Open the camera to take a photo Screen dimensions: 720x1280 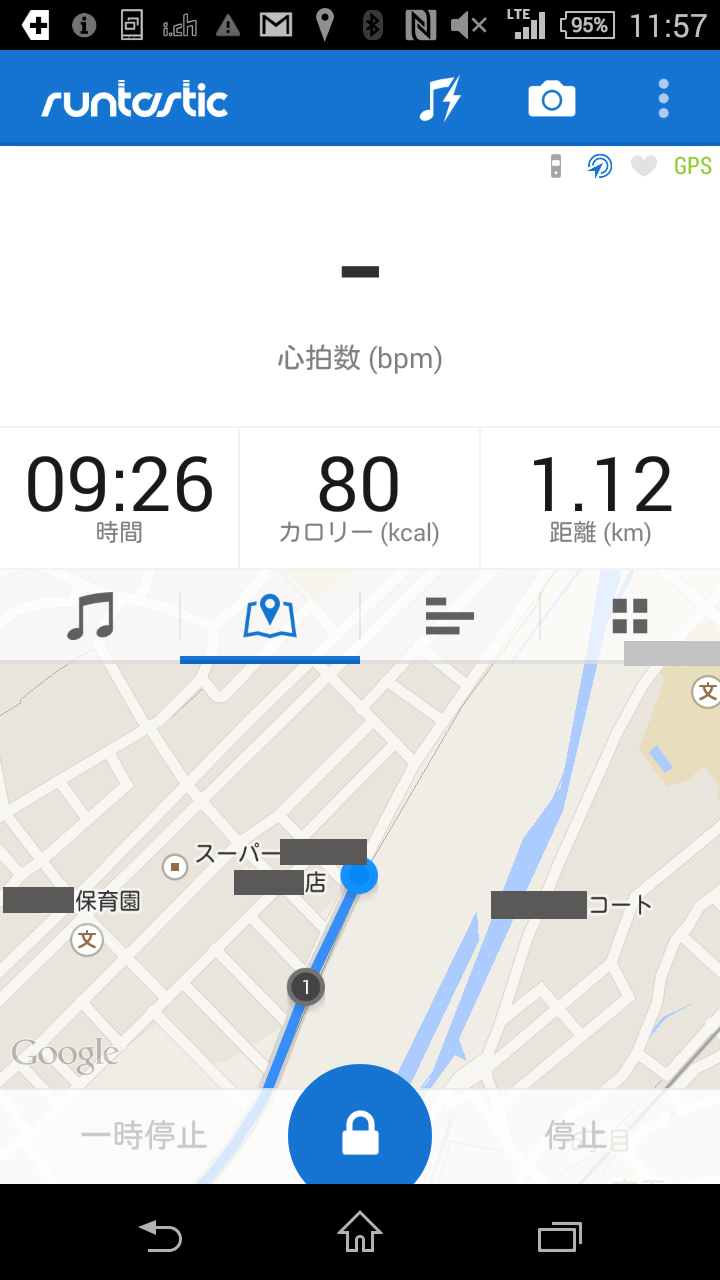pyautogui.click(x=552, y=99)
